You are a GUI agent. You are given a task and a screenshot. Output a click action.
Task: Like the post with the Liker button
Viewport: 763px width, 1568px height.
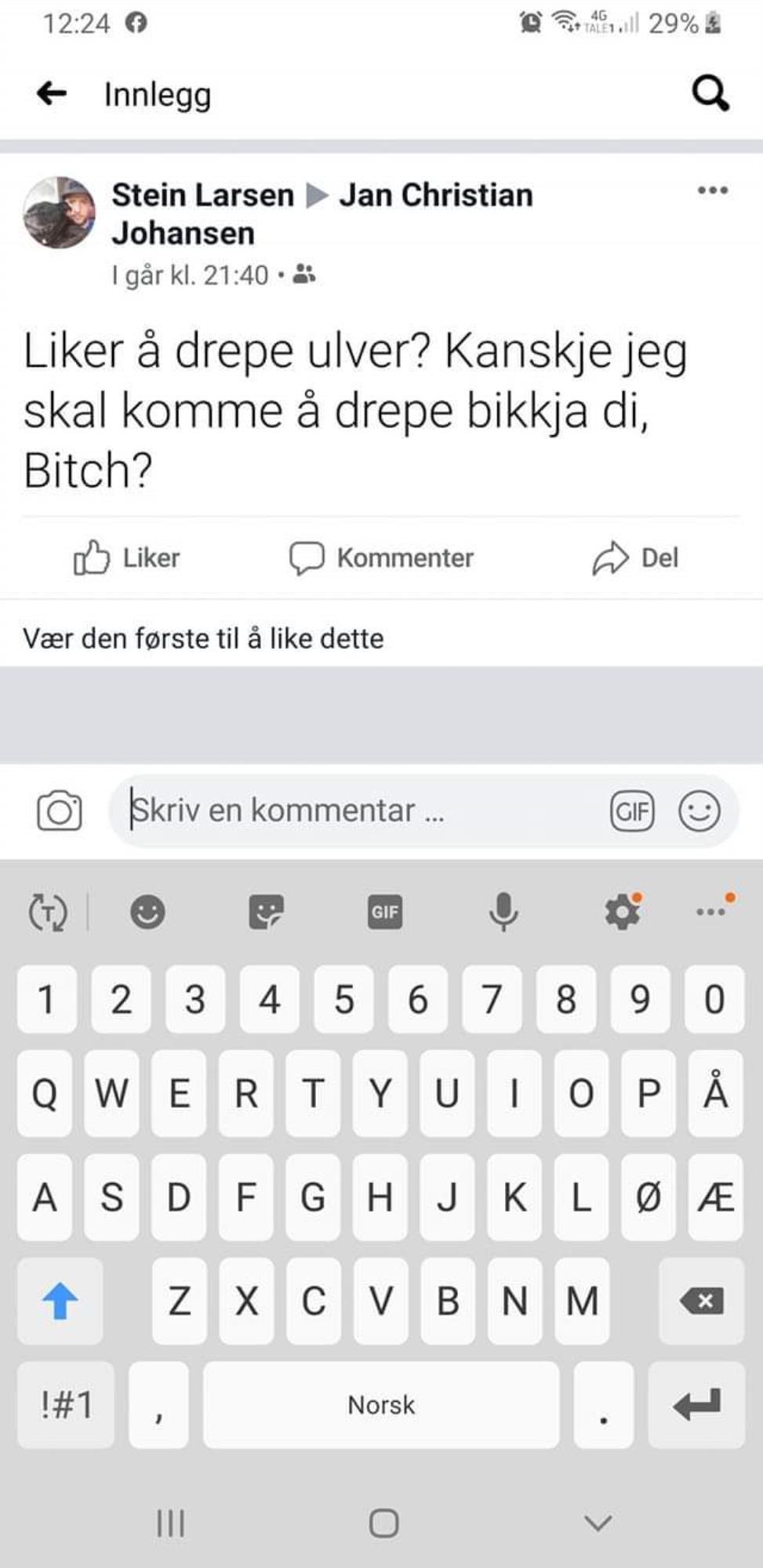pos(127,558)
